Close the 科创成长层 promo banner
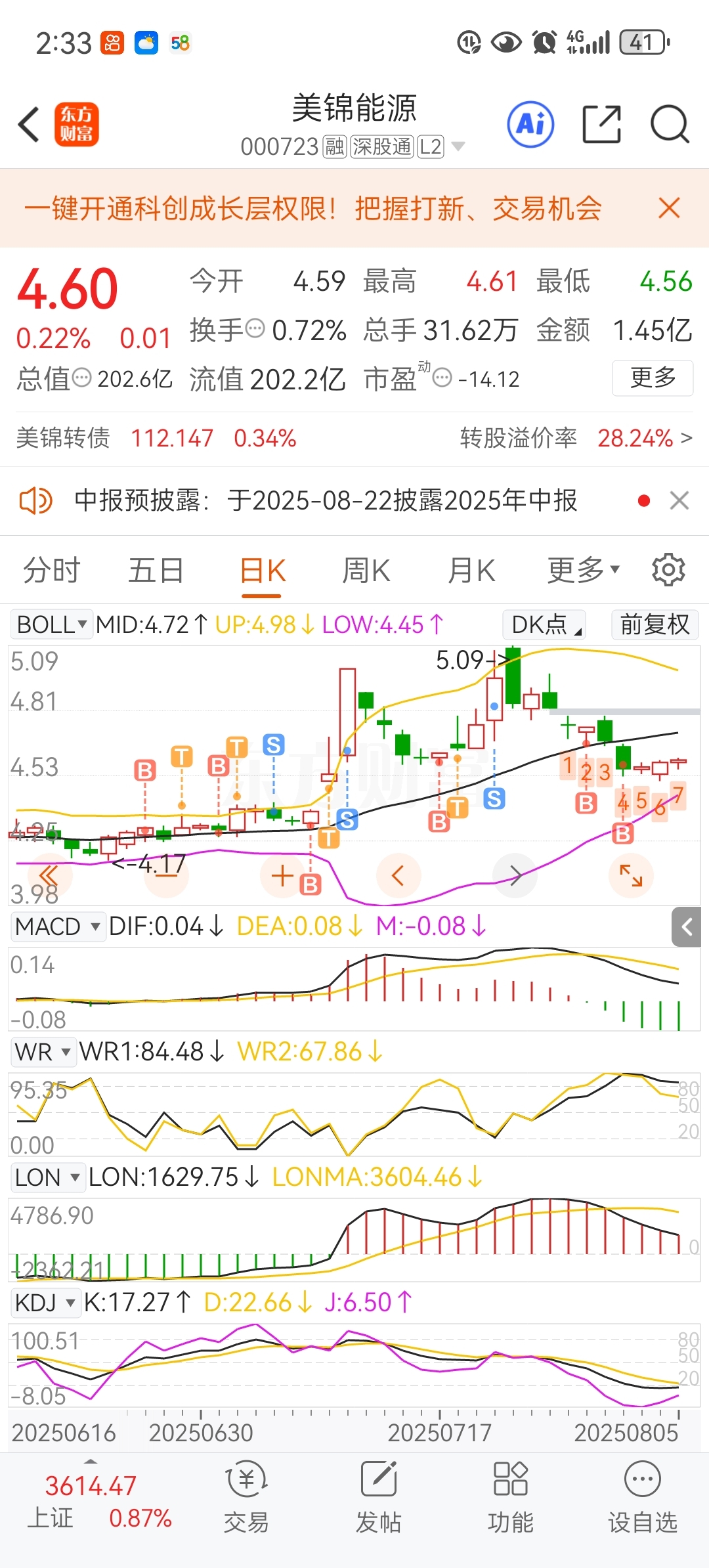 (x=669, y=209)
